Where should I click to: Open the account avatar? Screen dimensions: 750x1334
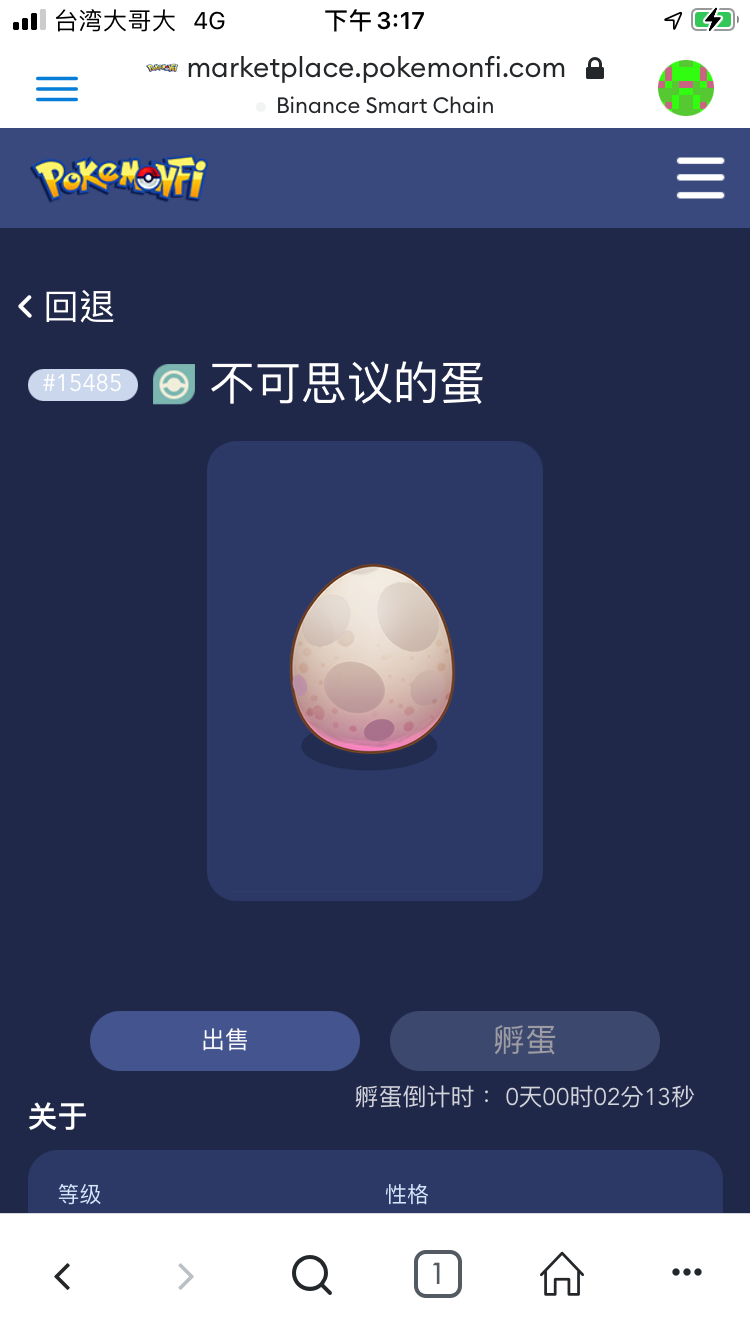pos(685,88)
